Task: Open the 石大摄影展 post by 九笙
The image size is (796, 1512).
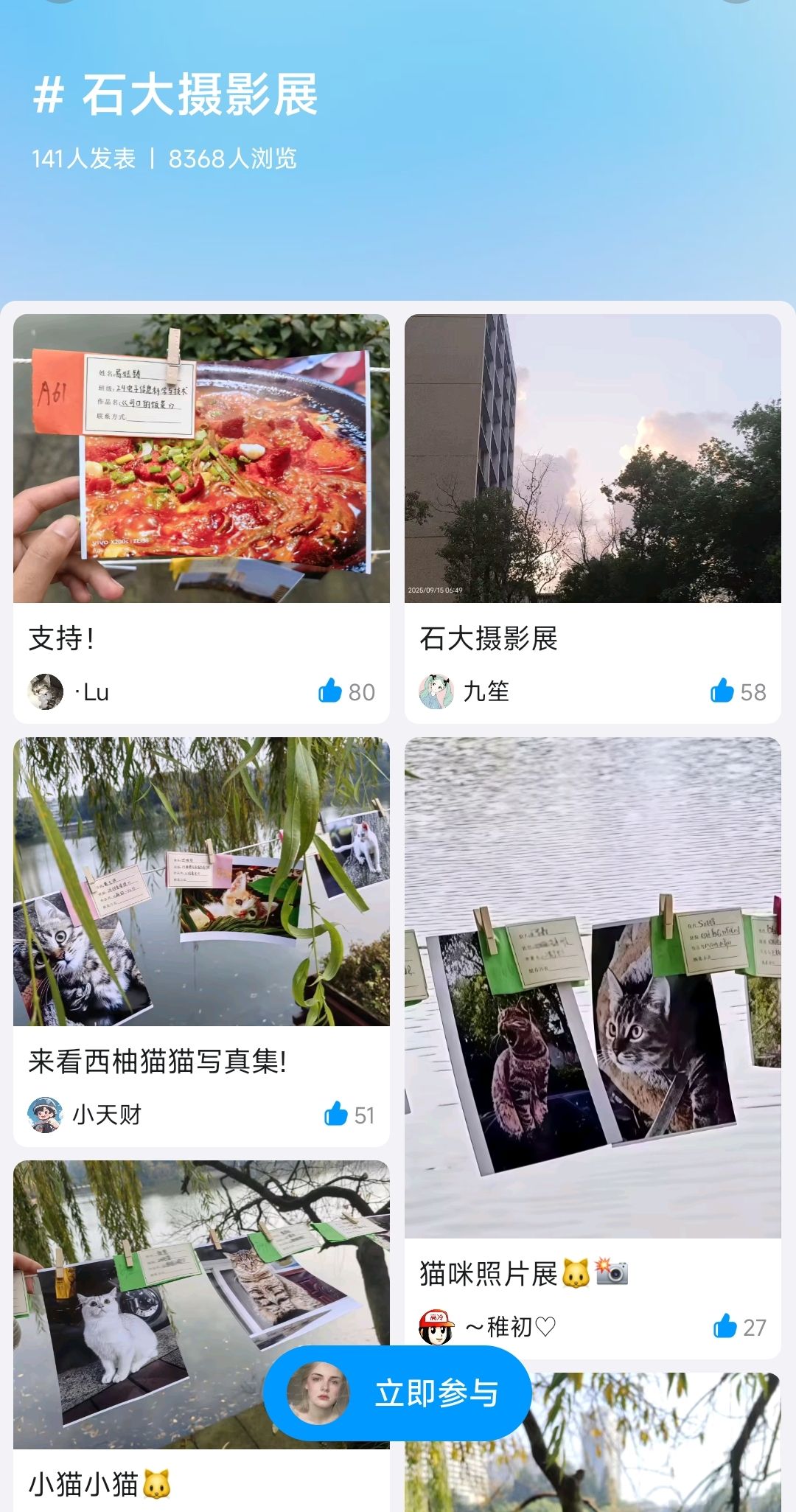Action: pyautogui.click(x=593, y=459)
